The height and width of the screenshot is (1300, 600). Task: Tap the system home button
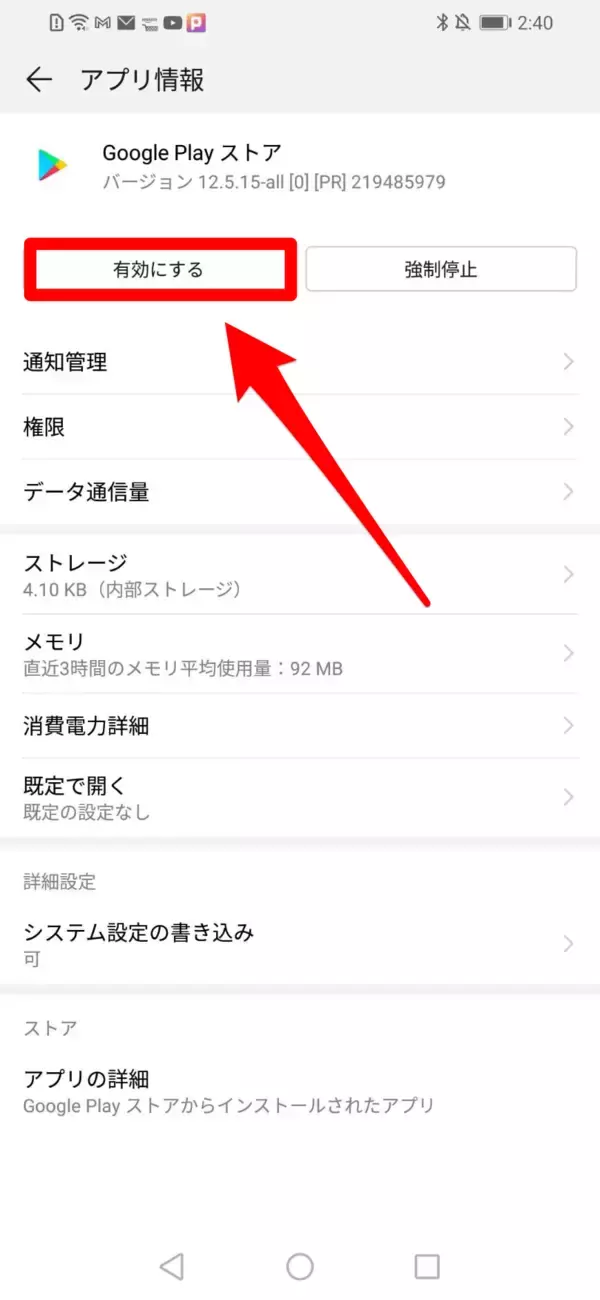point(300,1267)
